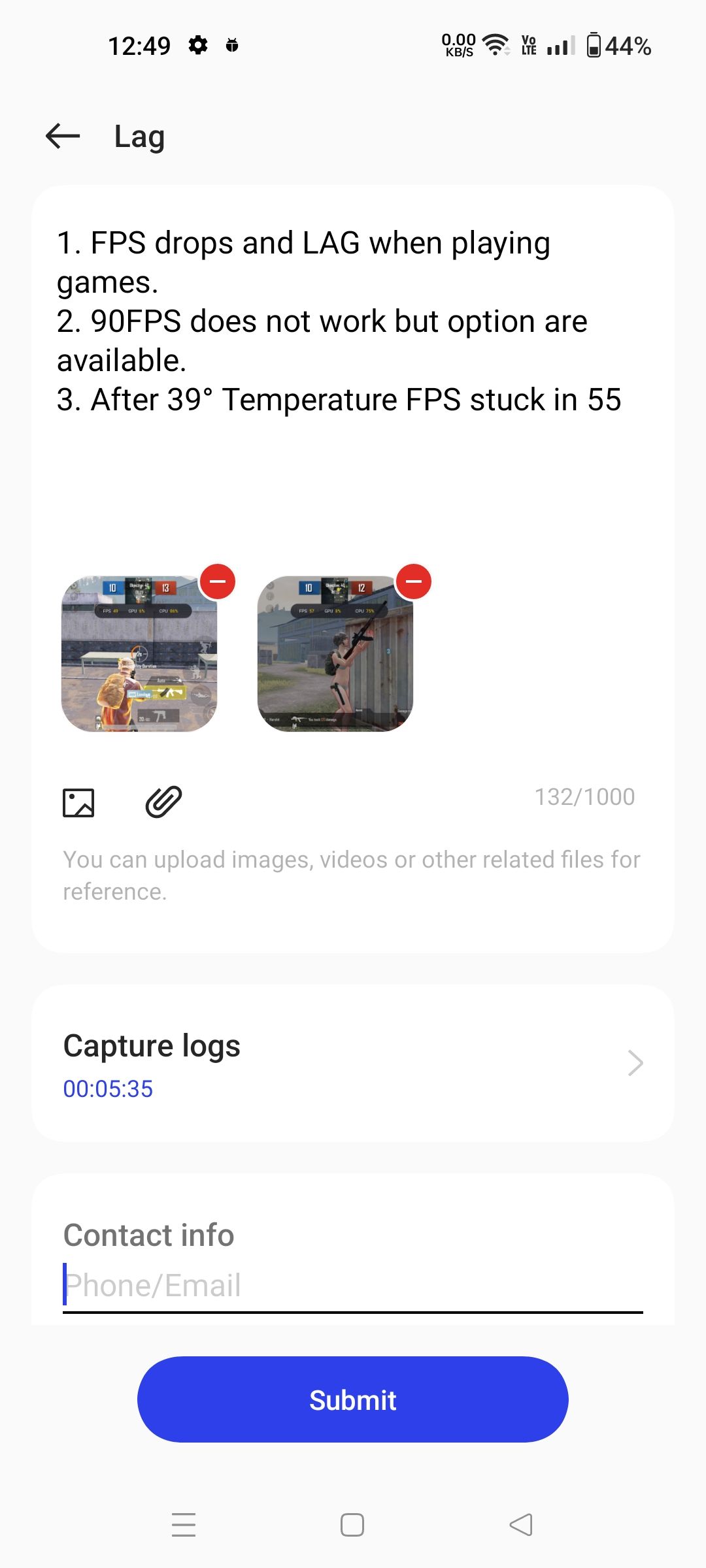Tap the 00:05:35 log timer link
Image resolution: width=706 pixels, height=1568 pixels.
click(x=108, y=1088)
